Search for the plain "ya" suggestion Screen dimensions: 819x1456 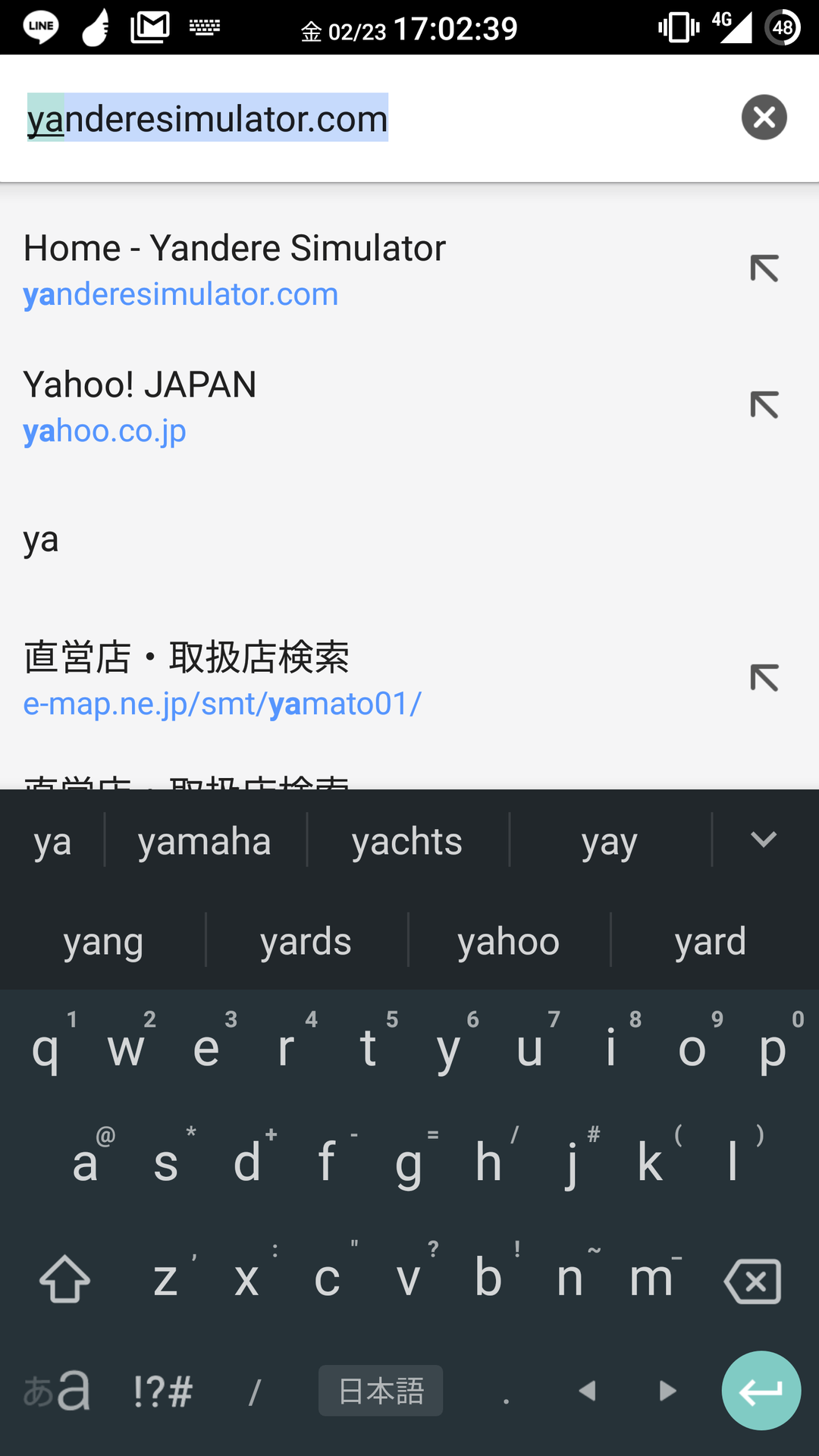pyautogui.click(x=409, y=540)
